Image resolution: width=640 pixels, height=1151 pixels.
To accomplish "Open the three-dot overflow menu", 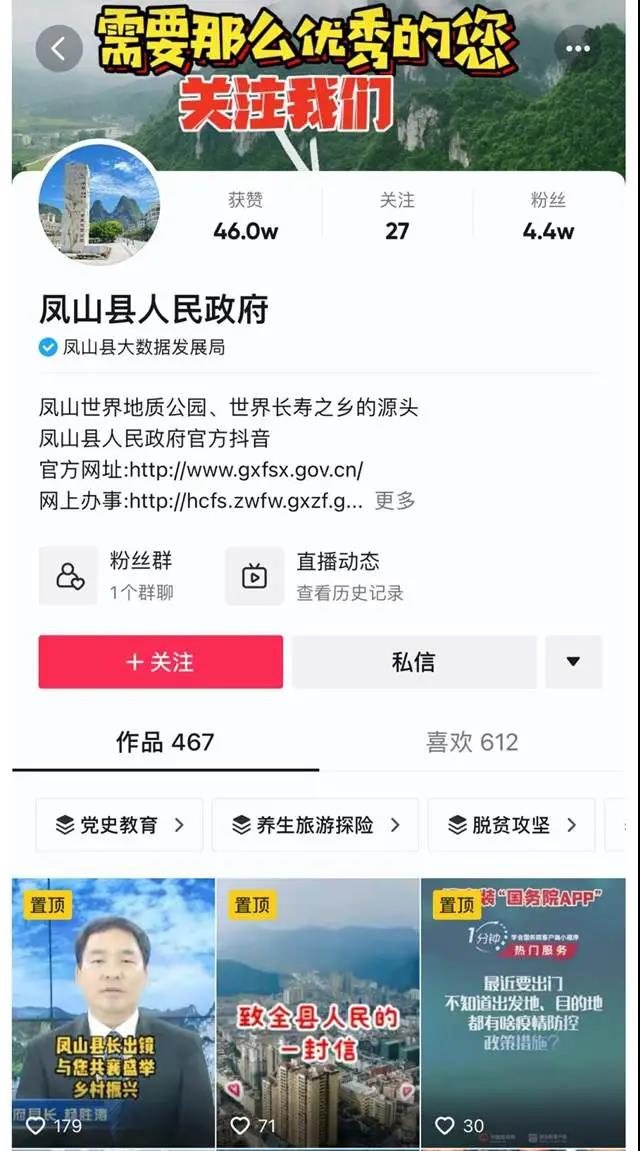I will pyautogui.click(x=578, y=48).
